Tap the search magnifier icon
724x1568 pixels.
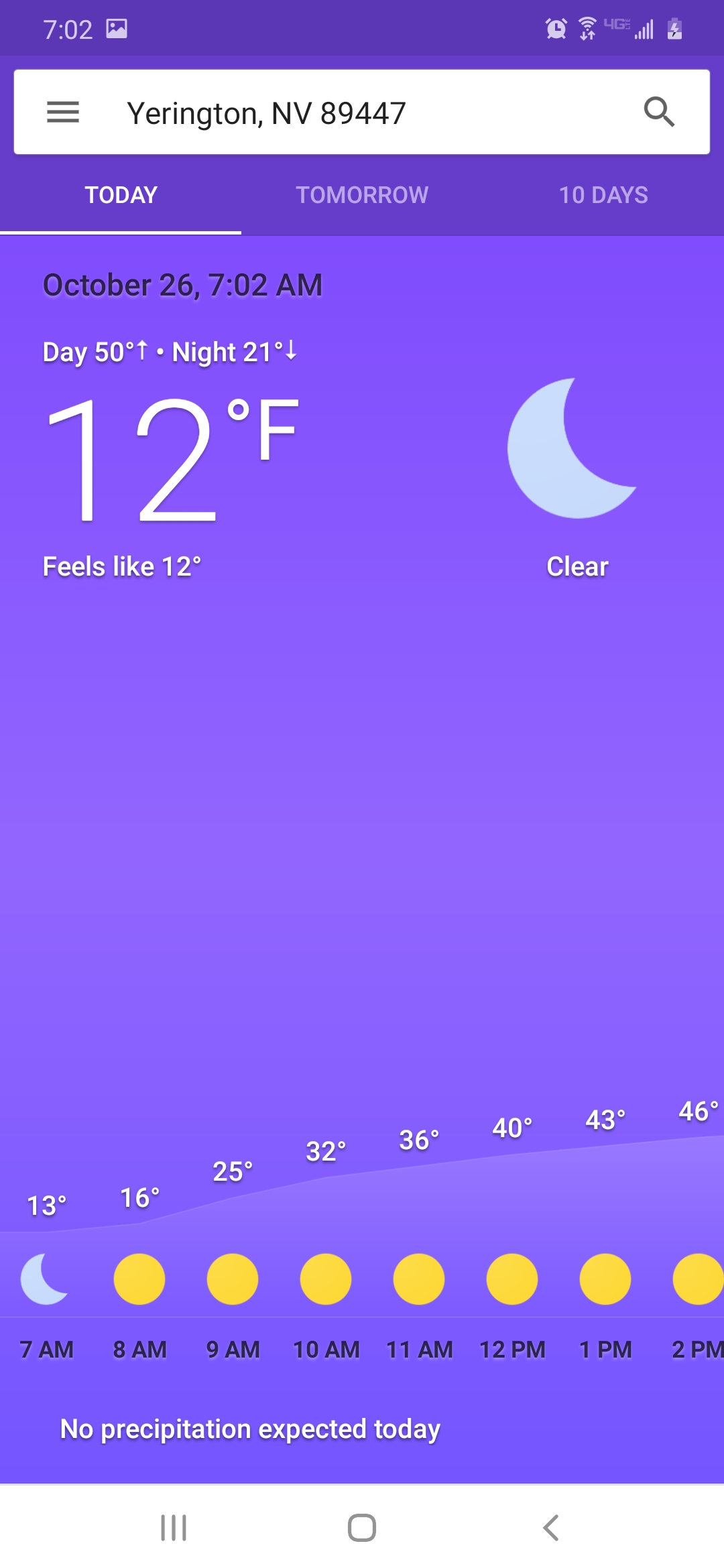[659, 112]
